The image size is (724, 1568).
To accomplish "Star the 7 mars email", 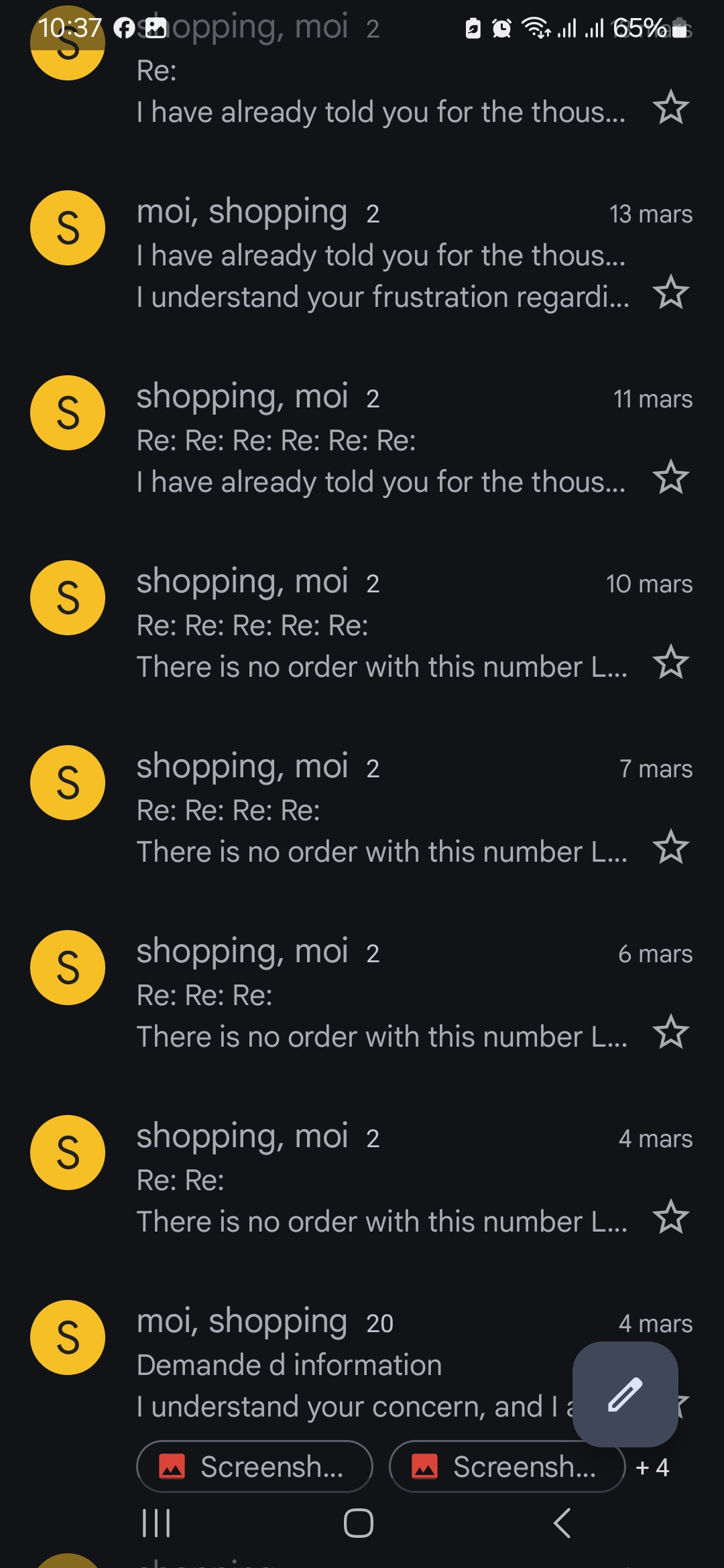I will pos(670,848).
